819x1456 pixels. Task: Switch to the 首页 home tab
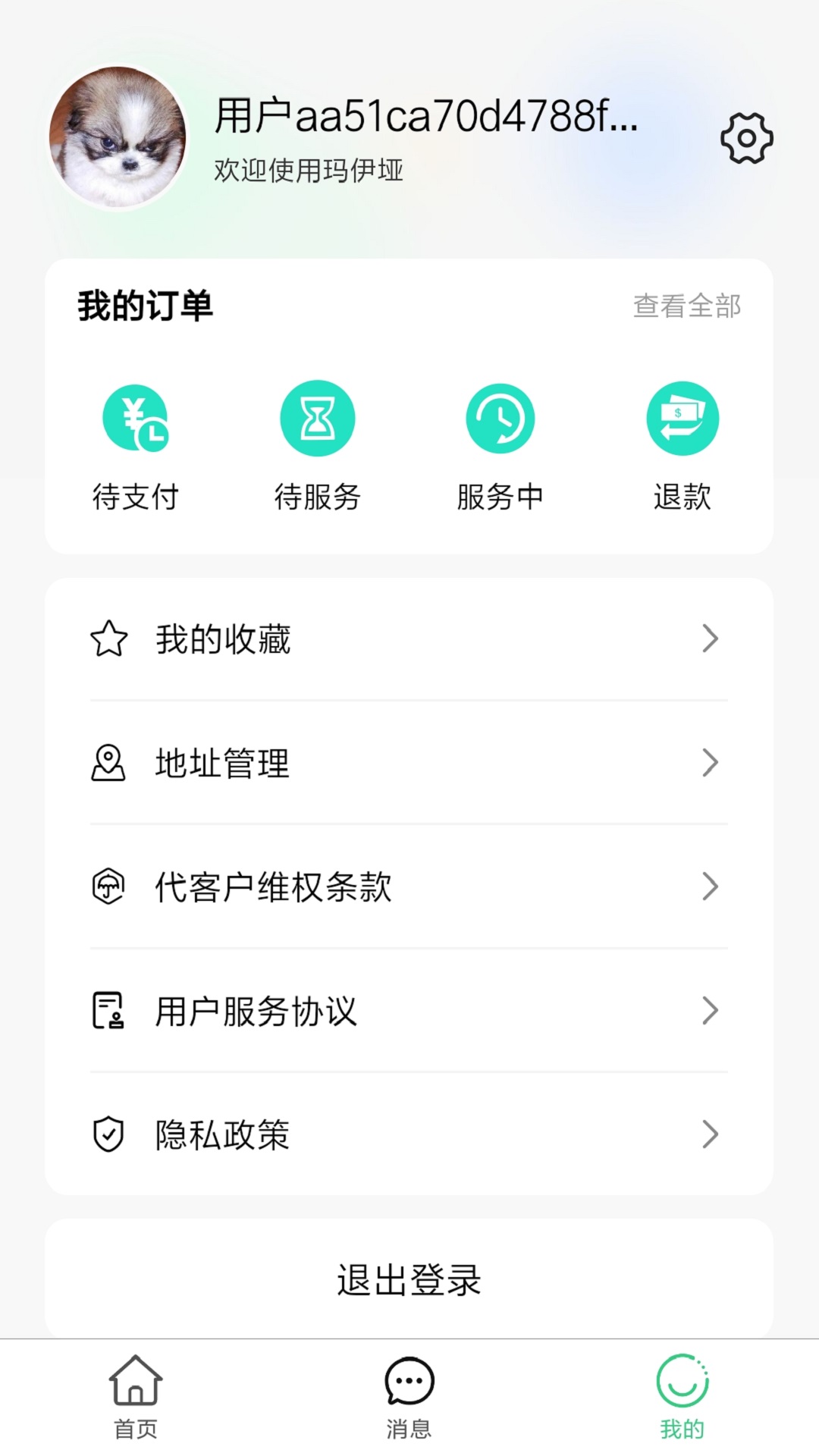click(136, 1397)
